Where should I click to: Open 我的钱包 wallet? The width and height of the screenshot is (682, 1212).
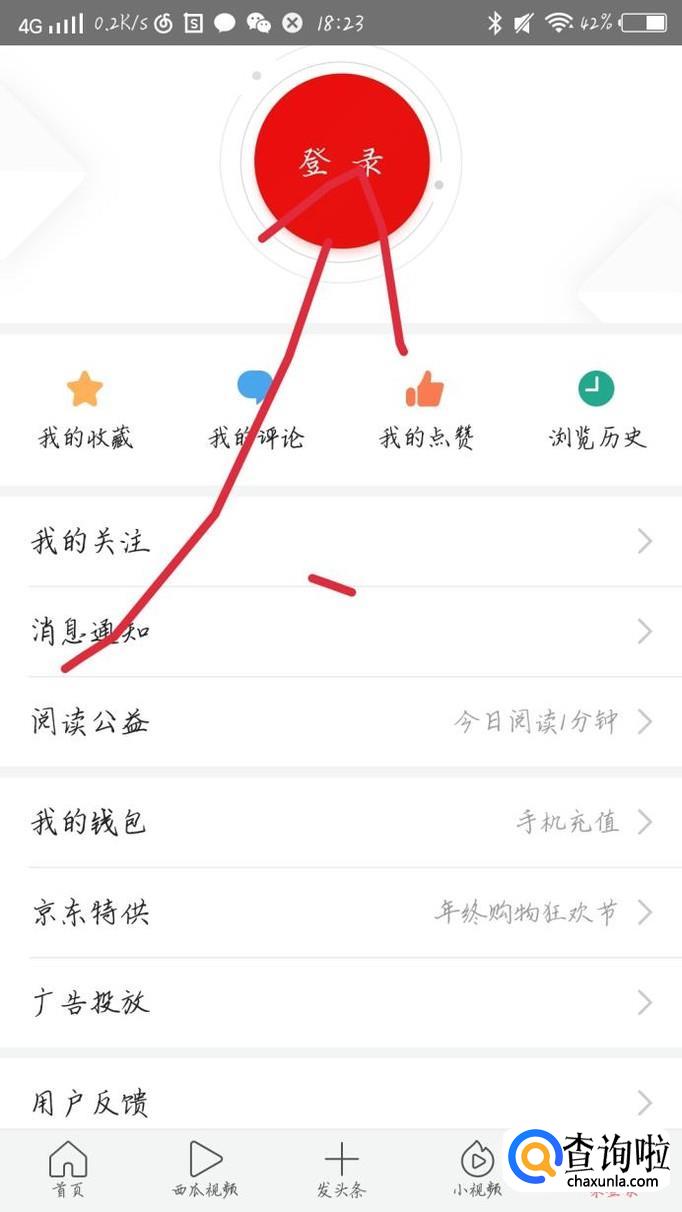point(341,823)
